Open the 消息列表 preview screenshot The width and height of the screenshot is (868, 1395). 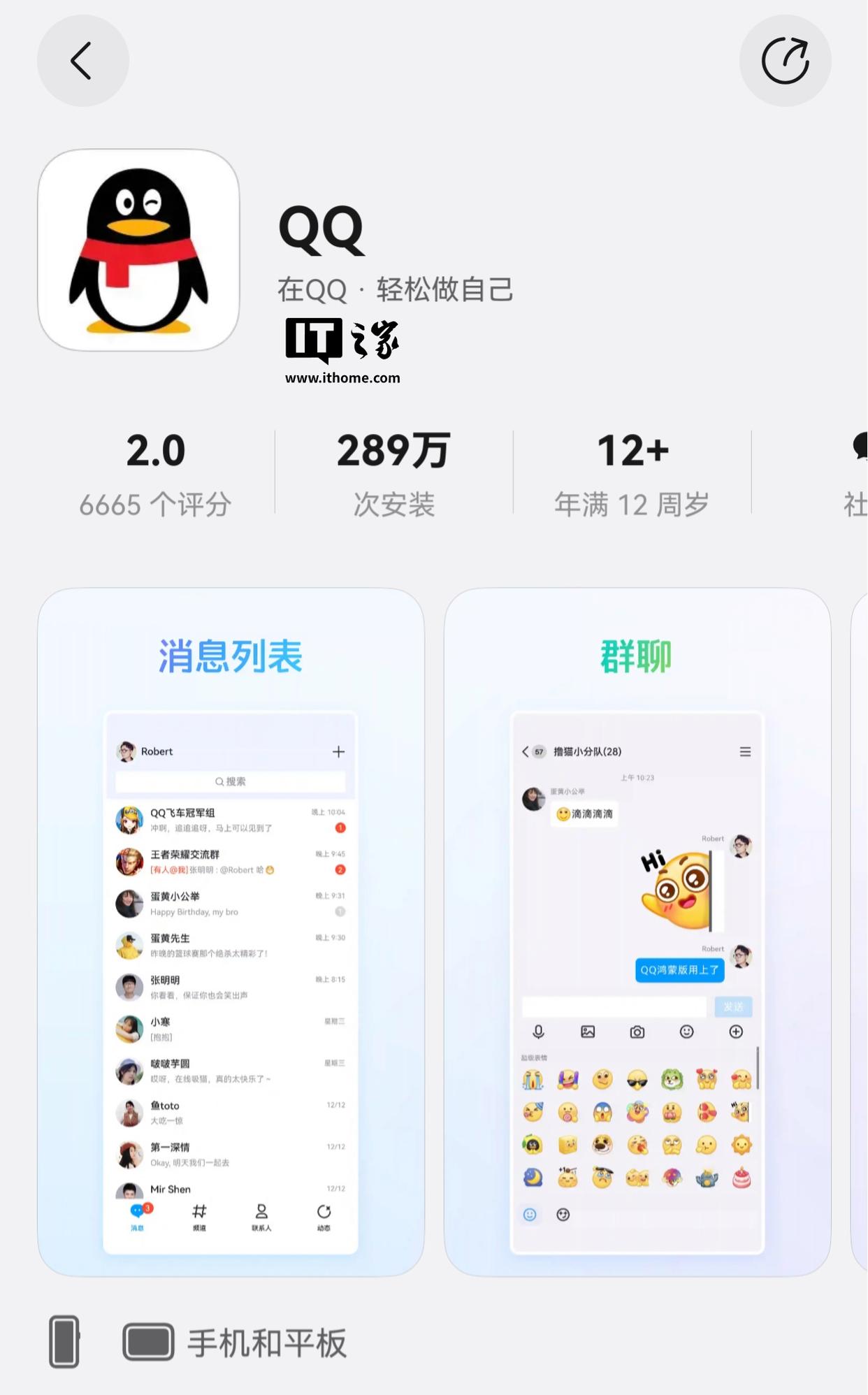click(x=231, y=931)
